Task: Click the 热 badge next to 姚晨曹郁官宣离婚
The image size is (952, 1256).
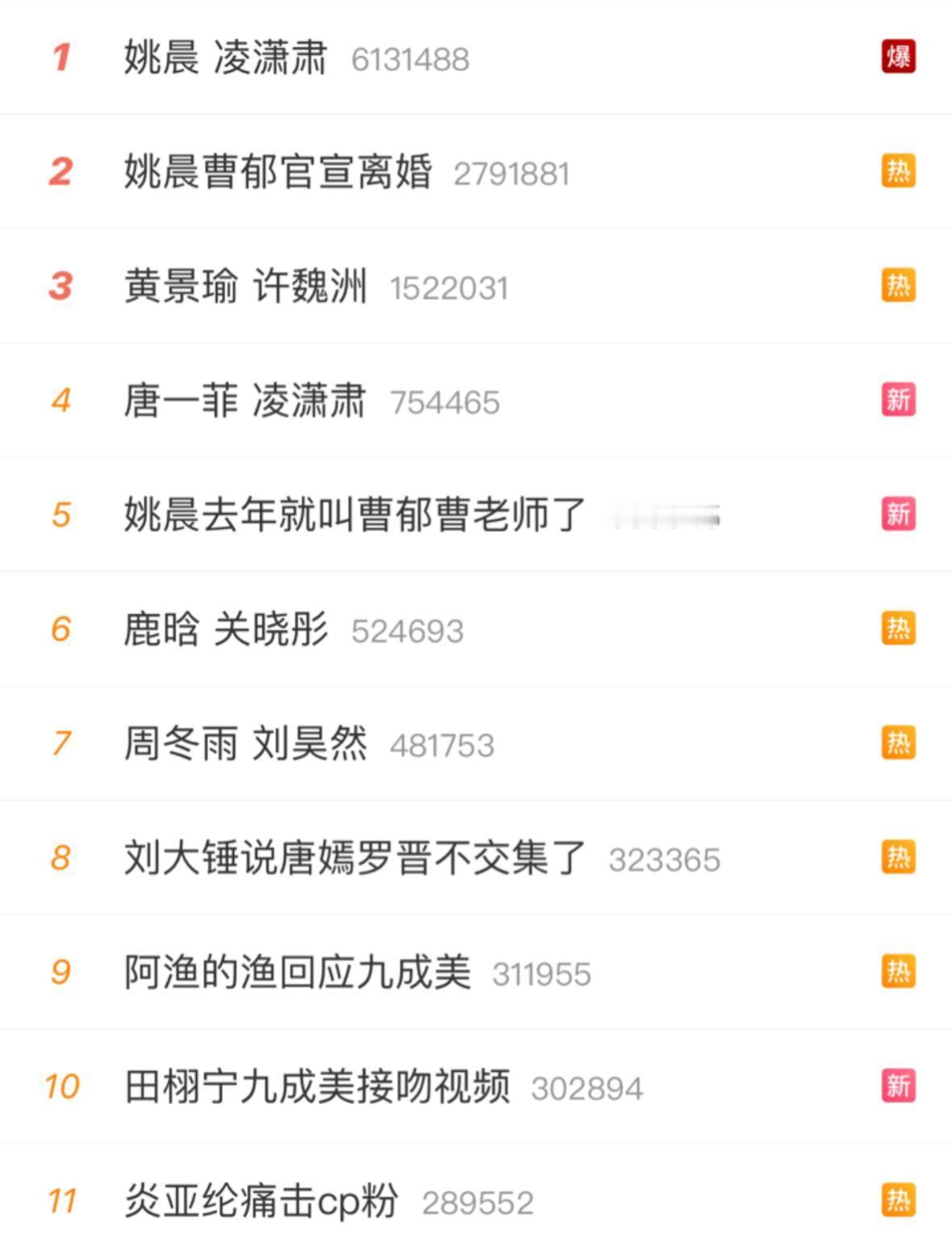Action: pos(898,171)
